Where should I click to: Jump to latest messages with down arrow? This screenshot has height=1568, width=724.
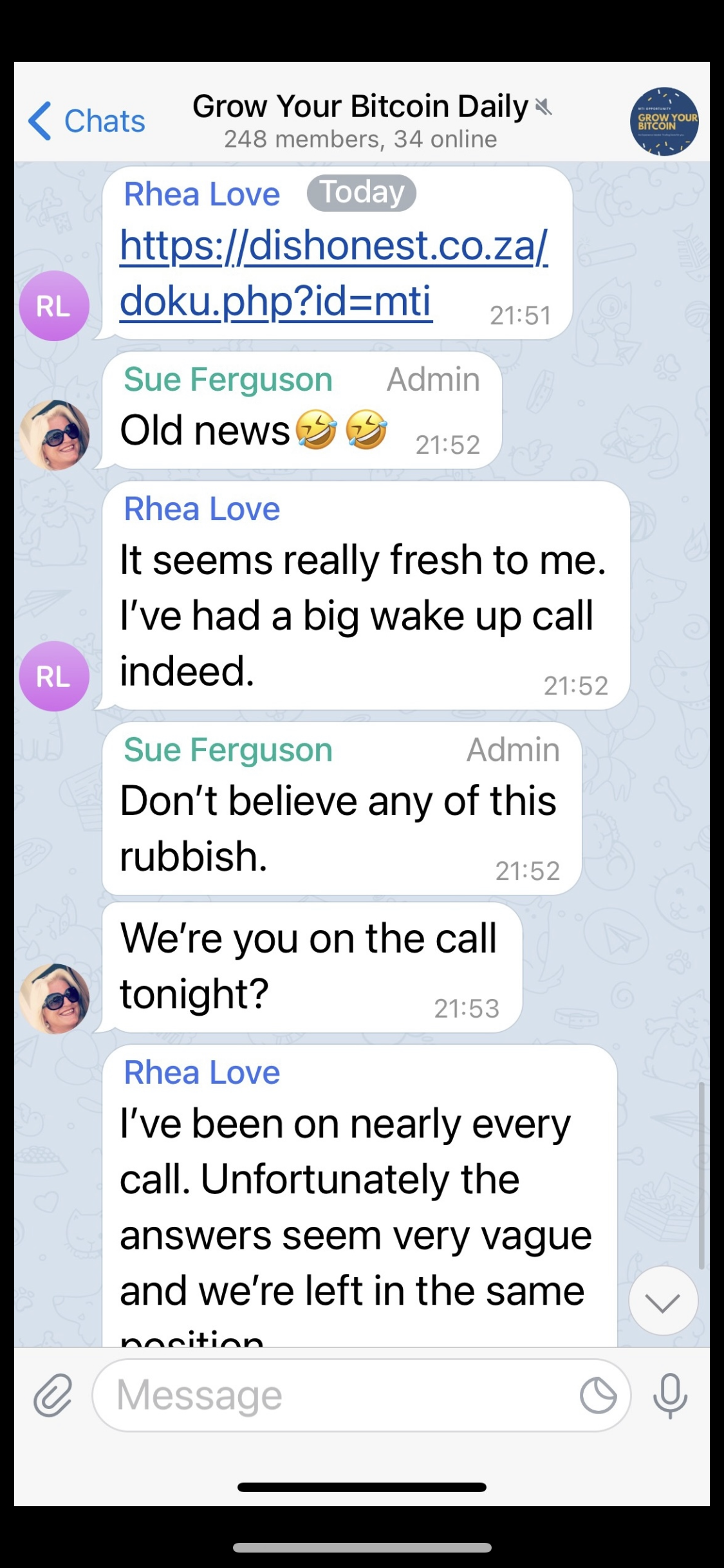(663, 1300)
